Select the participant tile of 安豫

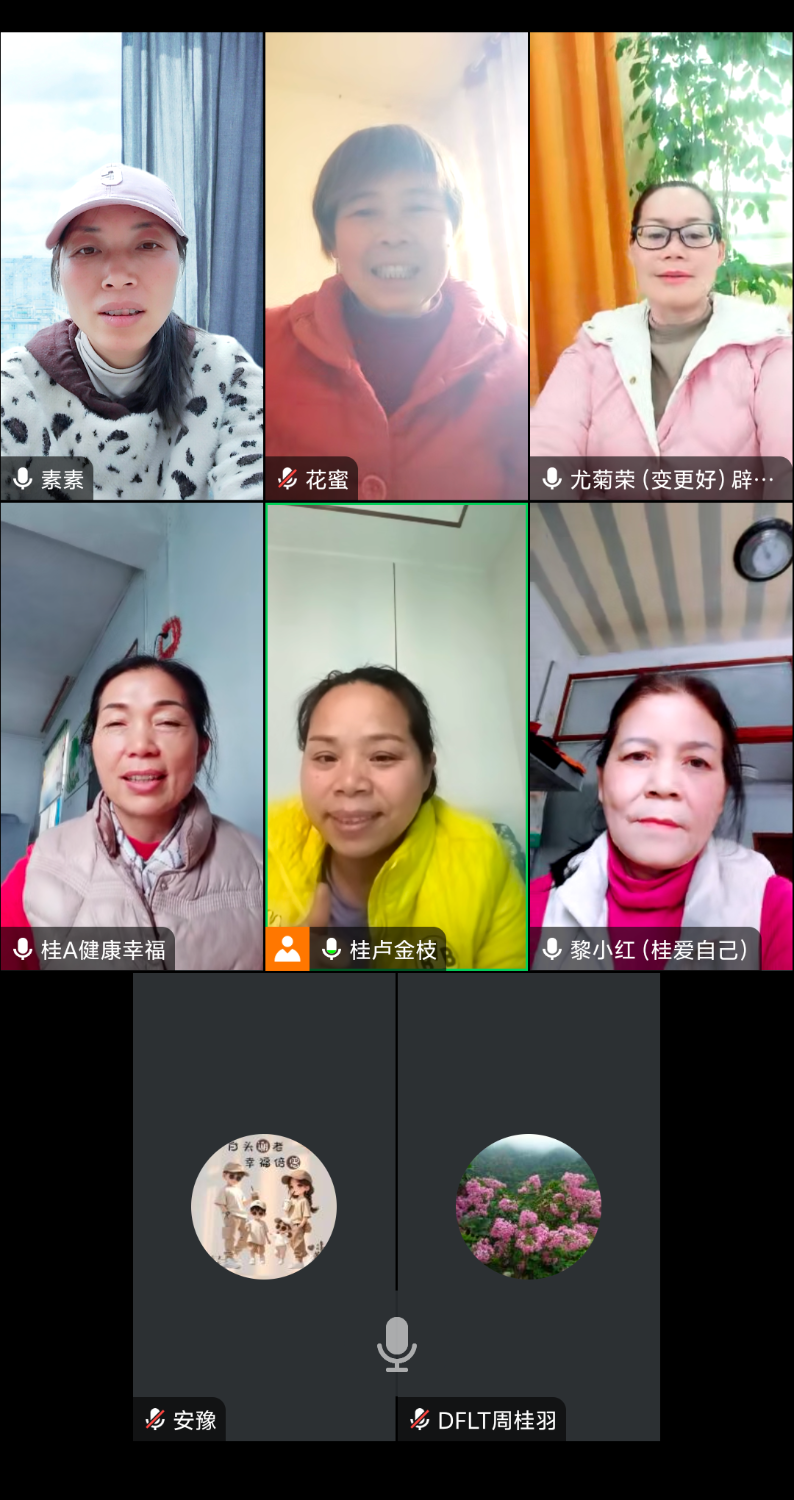coord(264,1206)
